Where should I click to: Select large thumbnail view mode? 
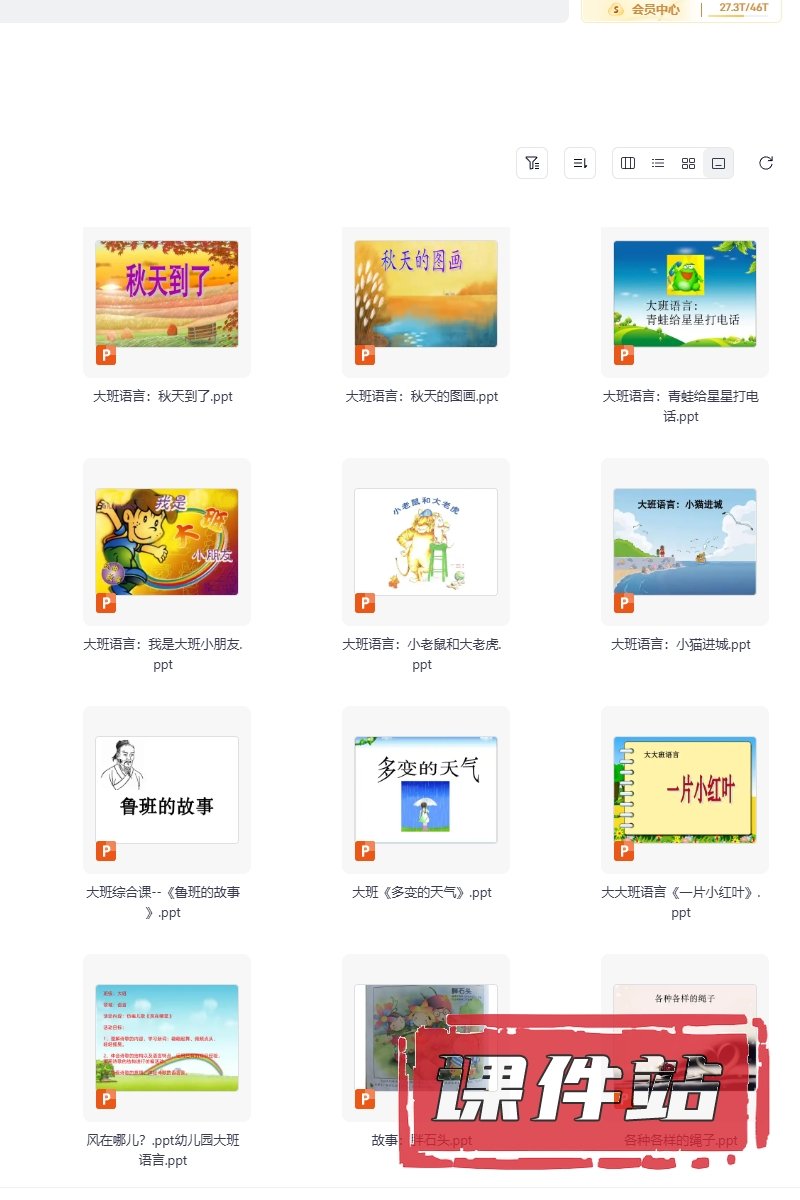click(718, 163)
